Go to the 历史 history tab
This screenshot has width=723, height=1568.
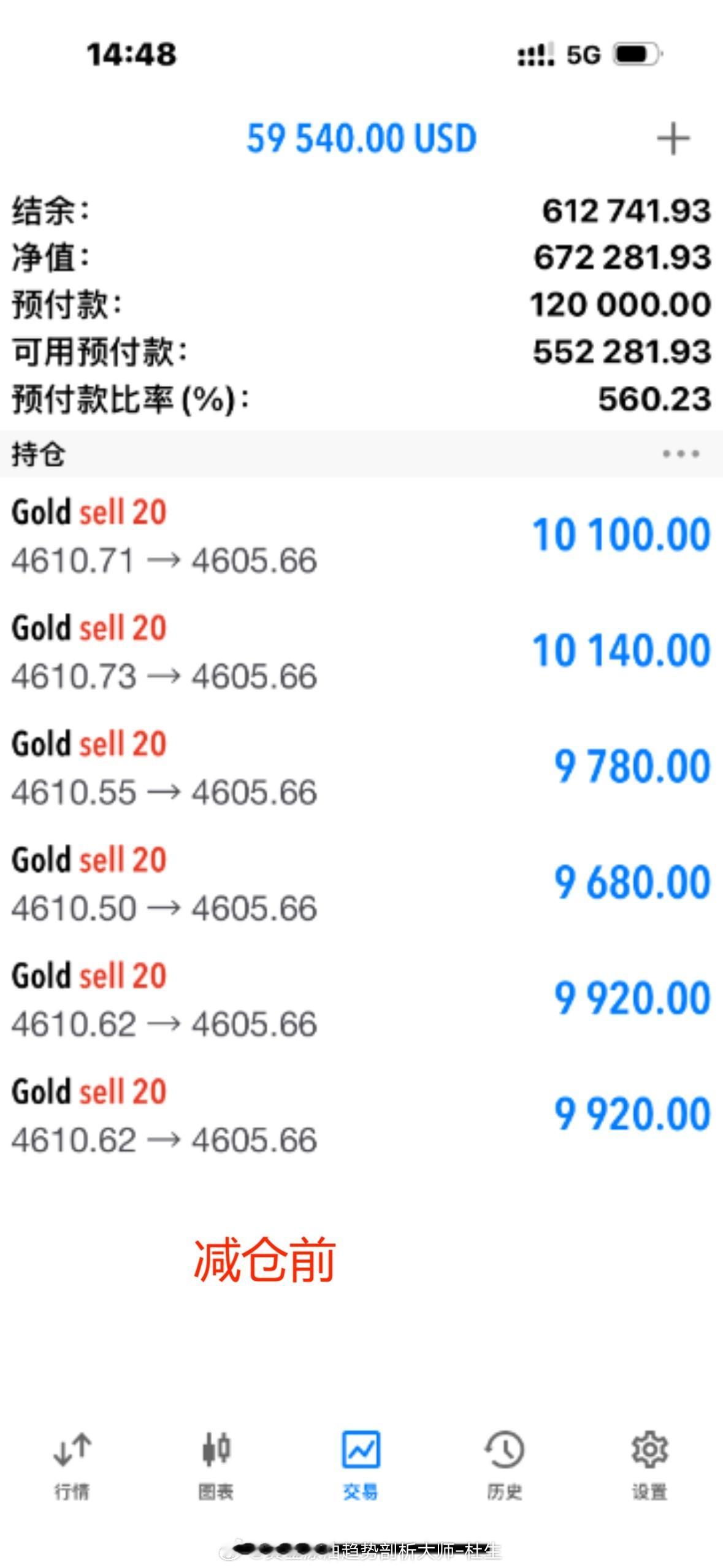(505, 1466)
